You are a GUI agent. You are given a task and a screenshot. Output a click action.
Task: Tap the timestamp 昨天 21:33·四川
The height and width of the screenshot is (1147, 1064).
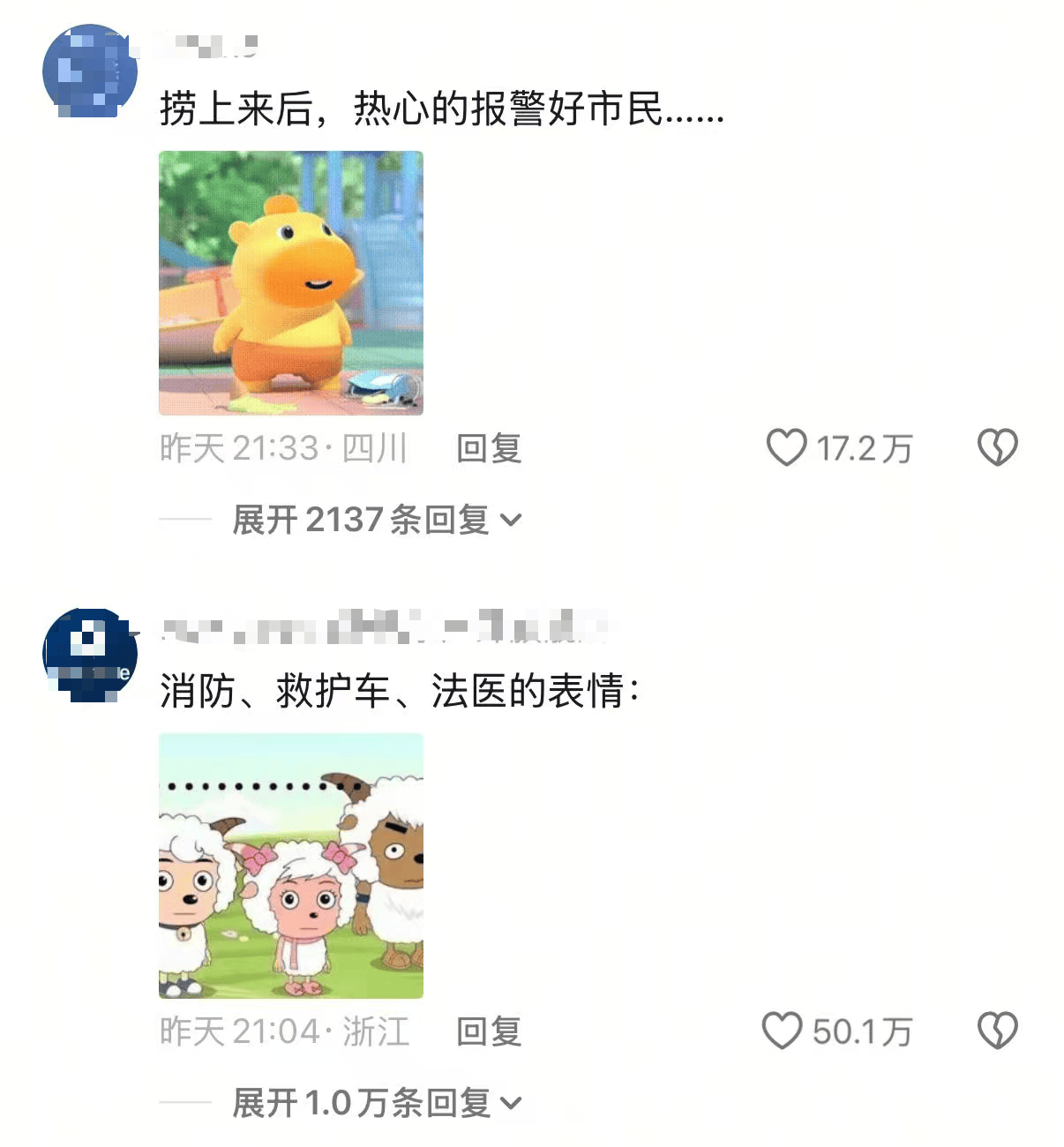pos(282,448)
